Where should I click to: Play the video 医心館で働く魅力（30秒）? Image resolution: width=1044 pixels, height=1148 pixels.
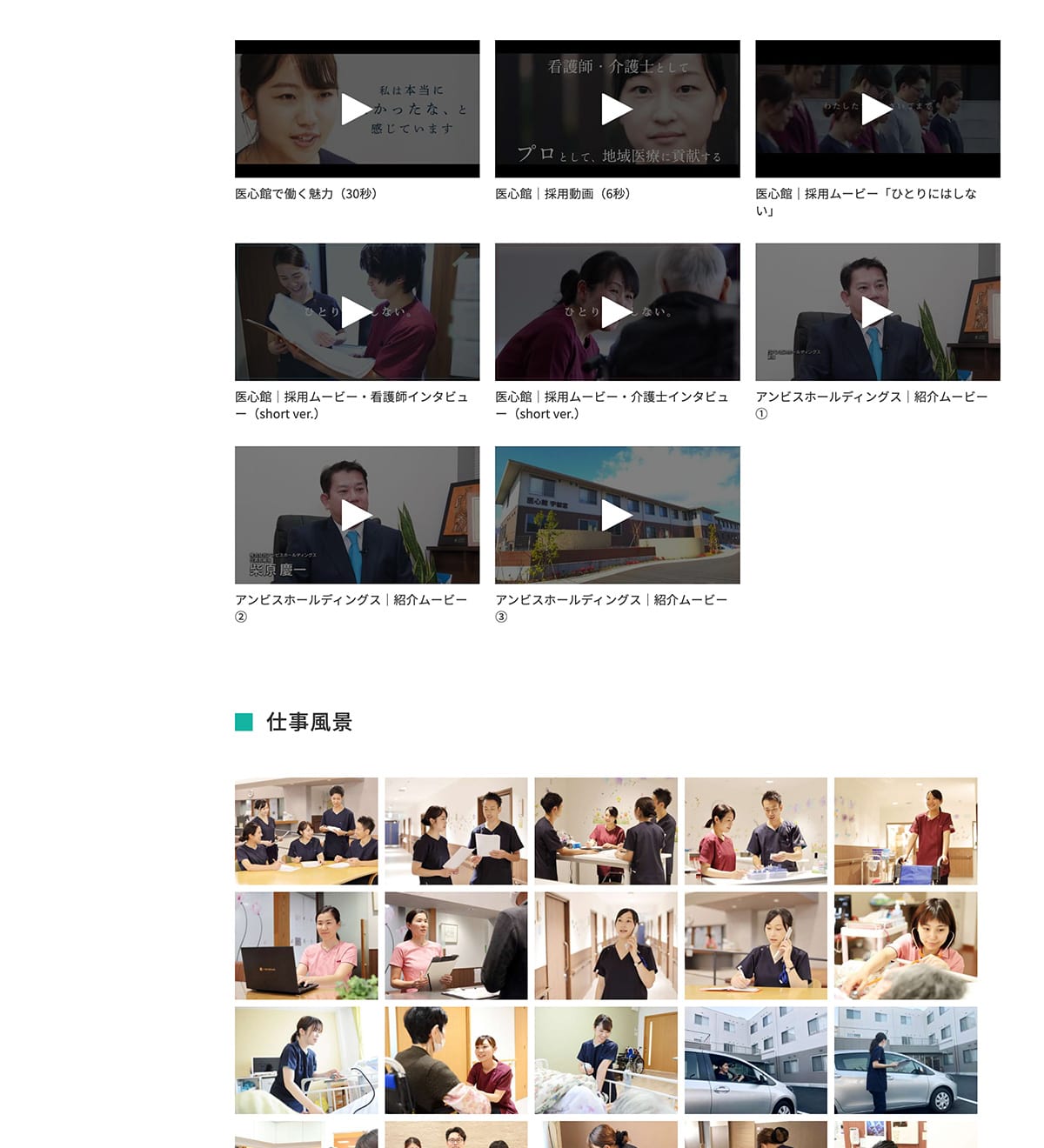point(357,109)
